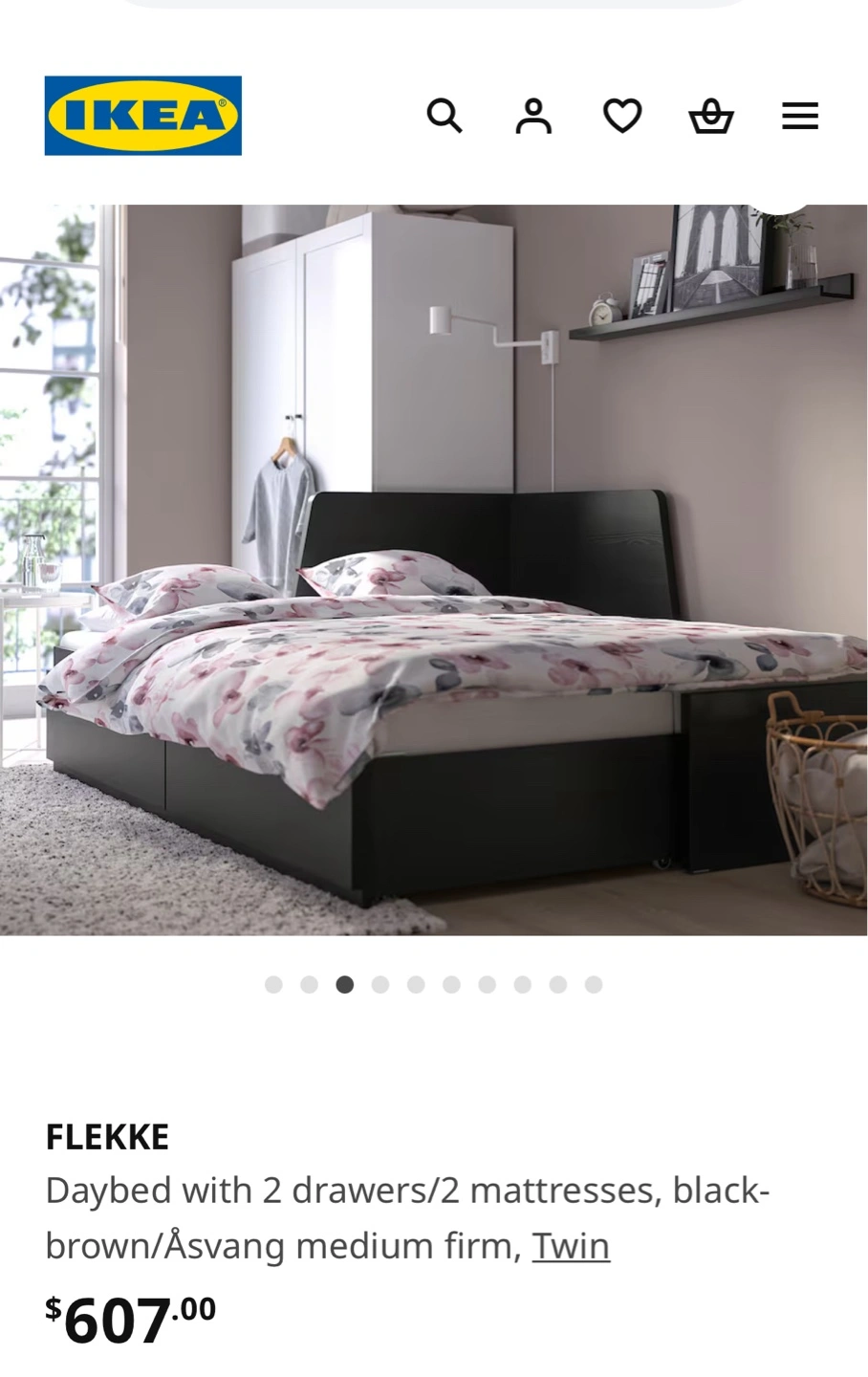This screenshot has width=868, height=1377.
Task: Open the hamburger menu
Action: [x=800, y=117]
